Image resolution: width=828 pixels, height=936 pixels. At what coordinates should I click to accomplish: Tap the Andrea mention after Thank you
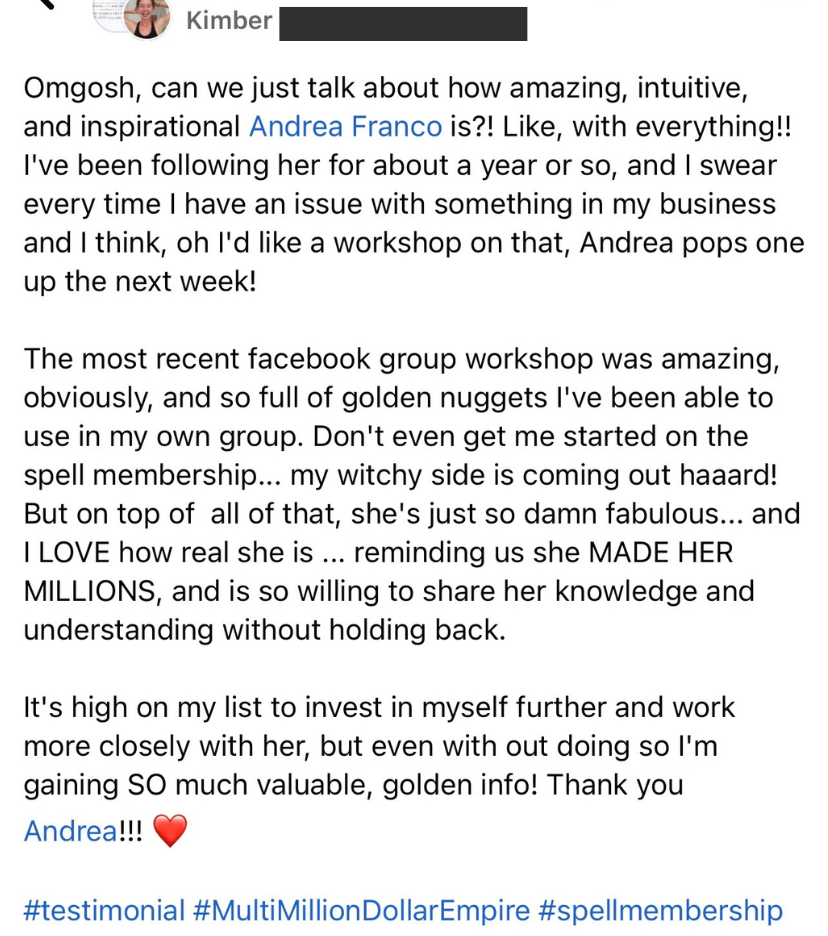70,831
